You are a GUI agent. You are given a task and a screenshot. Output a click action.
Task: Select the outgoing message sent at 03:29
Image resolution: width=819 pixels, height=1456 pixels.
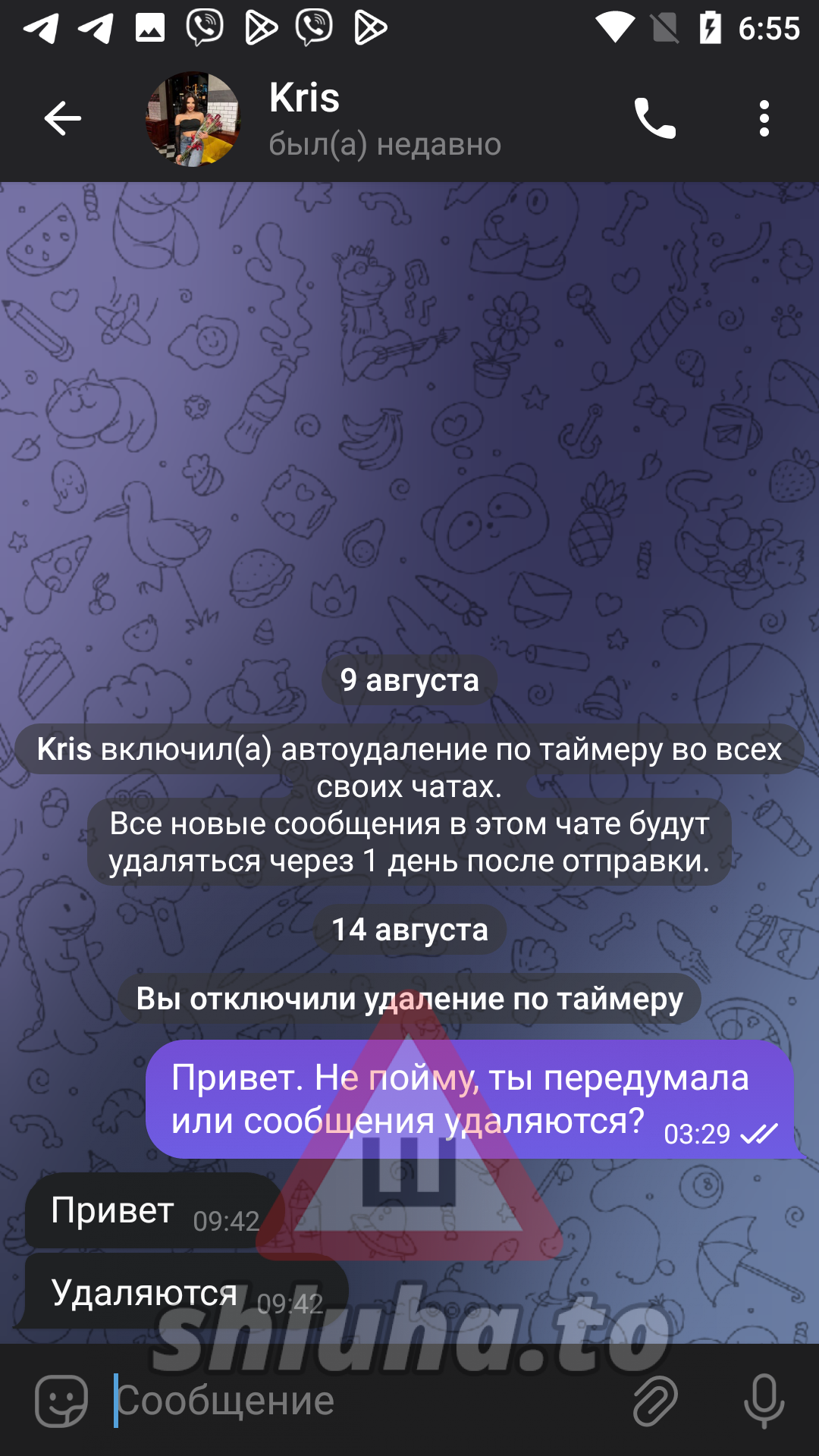tap(469, 1099)
